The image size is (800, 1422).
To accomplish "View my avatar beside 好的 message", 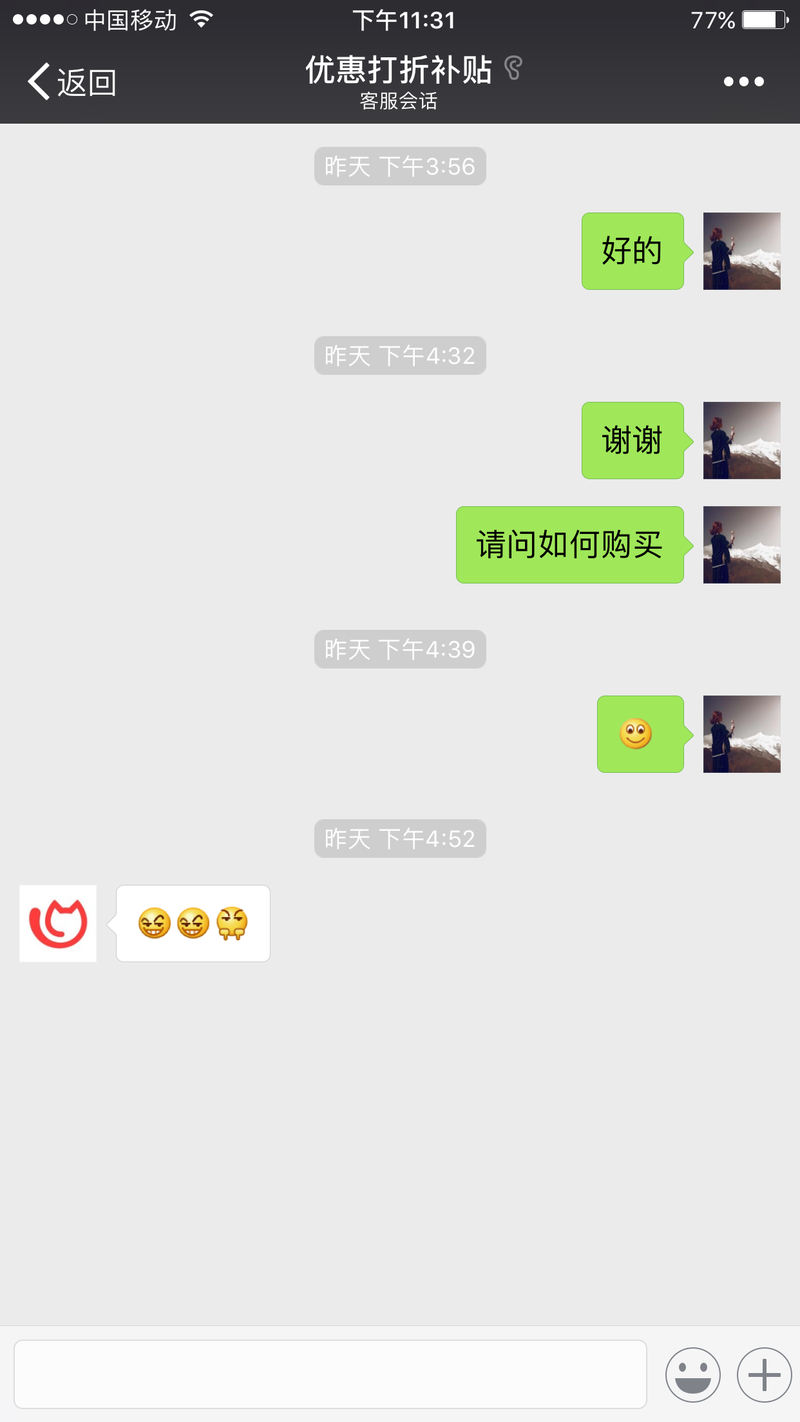I will 741,251.
